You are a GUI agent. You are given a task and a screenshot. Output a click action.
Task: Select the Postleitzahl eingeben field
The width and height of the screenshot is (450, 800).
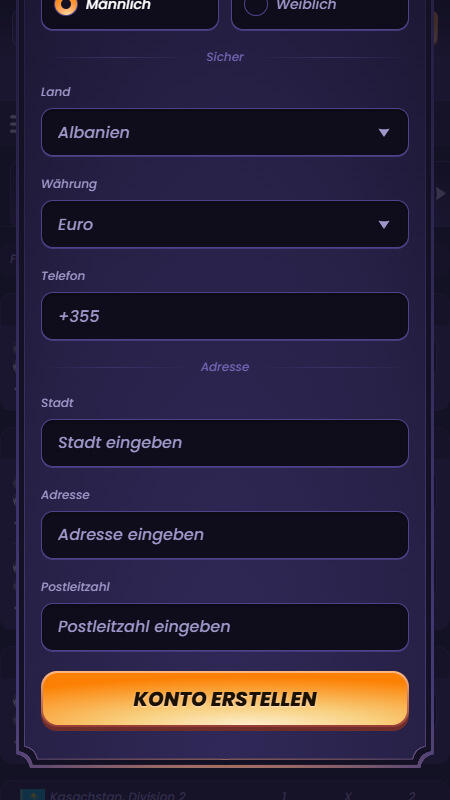(225, 627)
